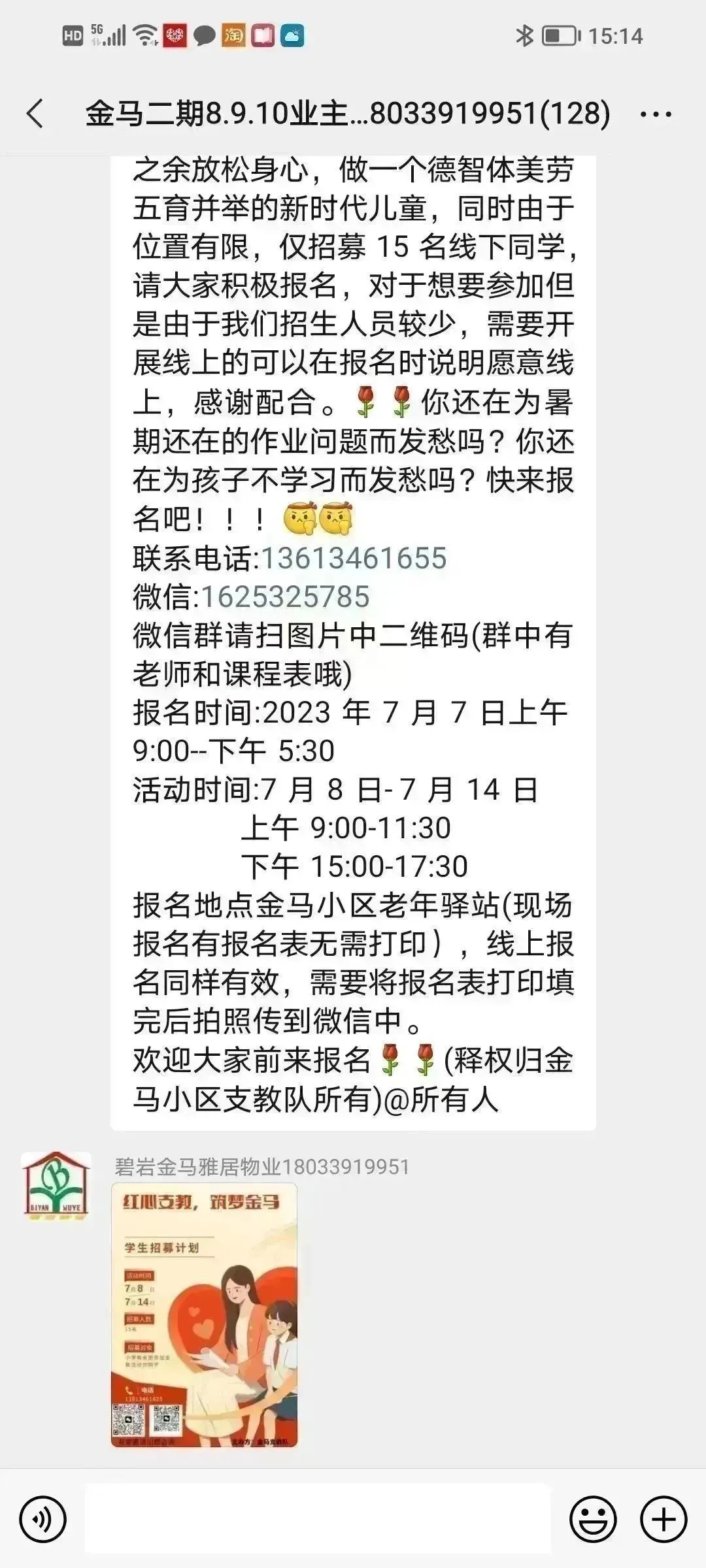
Task: Go back from the group chat
Action: point(35,114)
